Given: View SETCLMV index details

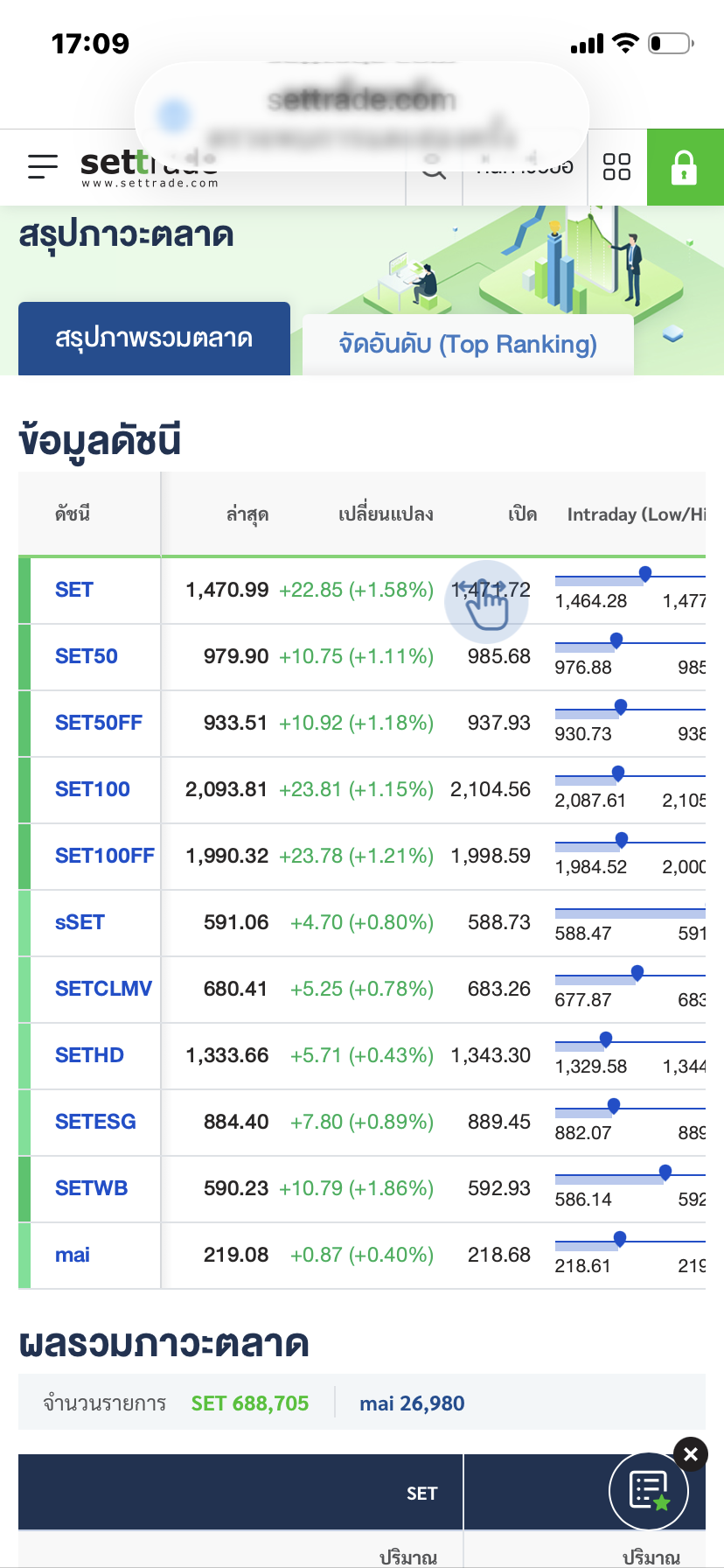Looking at the screenshot, I should [103, 989].
